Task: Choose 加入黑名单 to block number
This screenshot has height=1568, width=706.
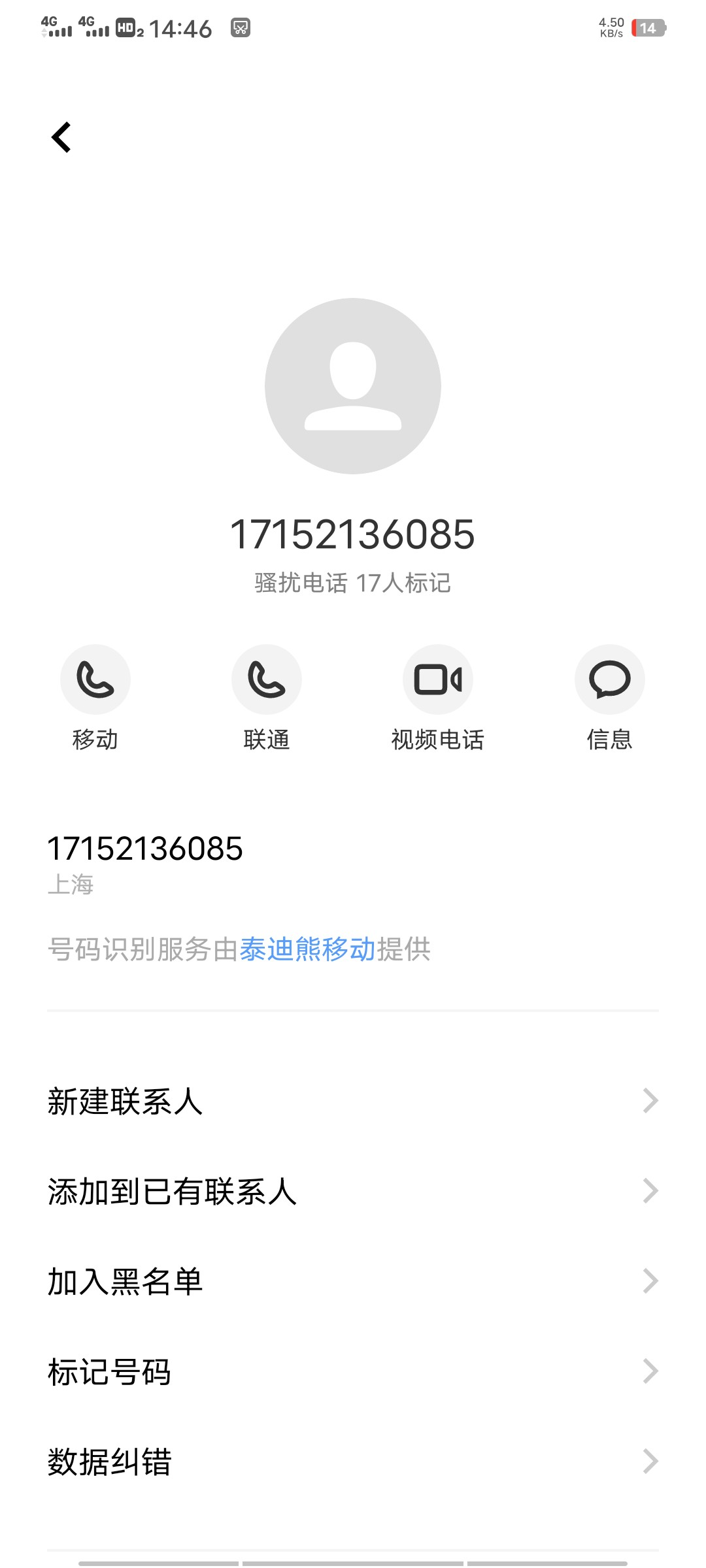Action: pyautogui.click(x=353, y=1281)
